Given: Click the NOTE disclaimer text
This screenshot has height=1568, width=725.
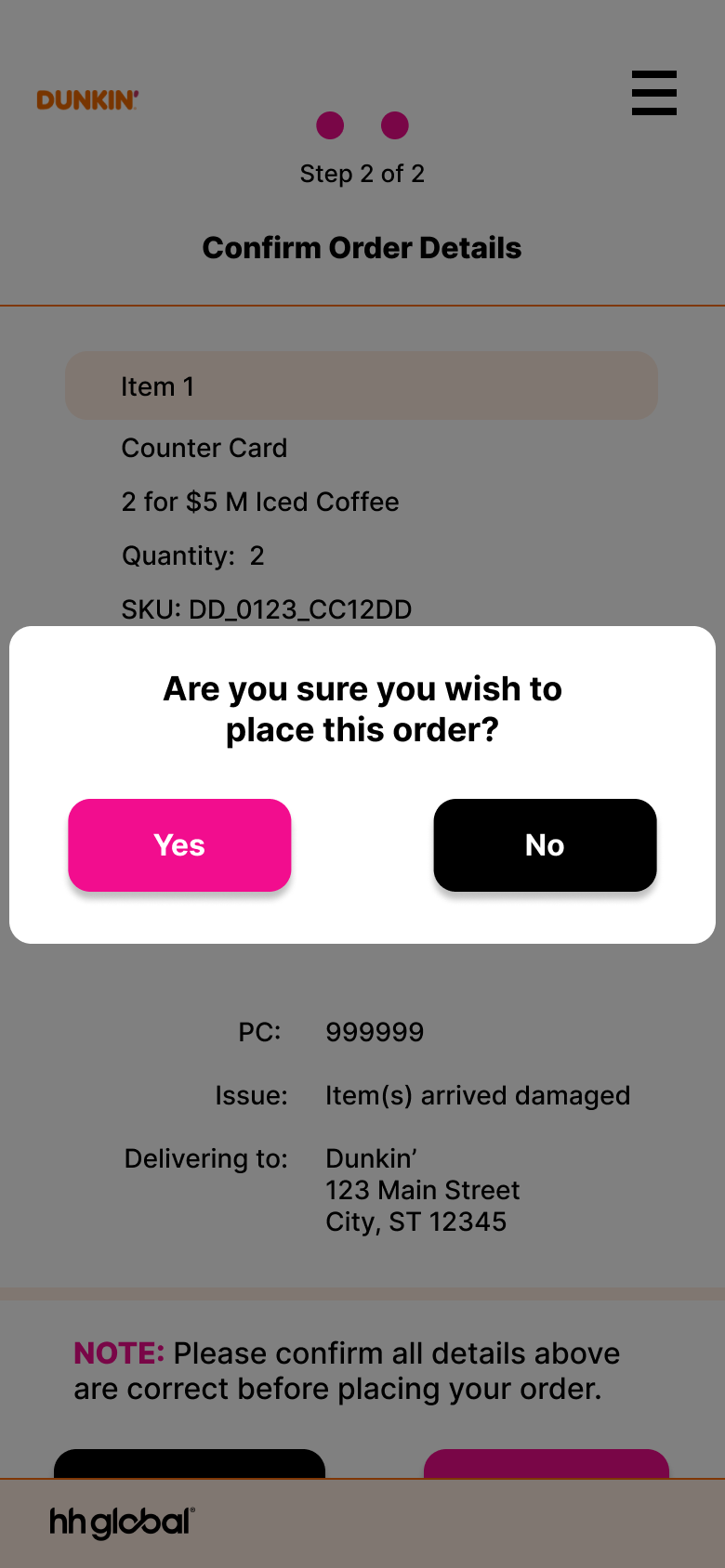Looking at the screenshot, I should pyautogui.click(x=347, y=1370).
